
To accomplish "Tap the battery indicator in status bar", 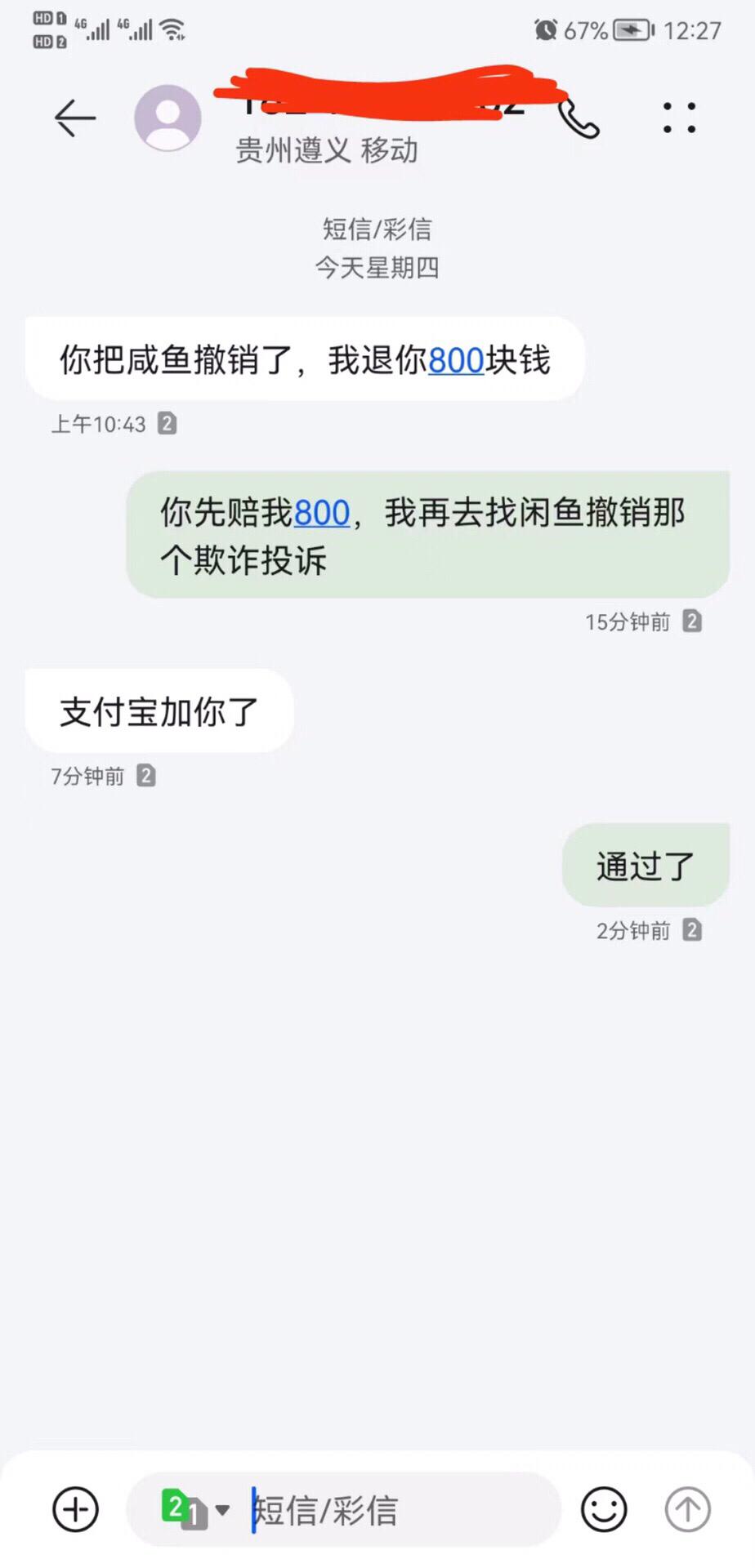I will [x=630, y=29].
